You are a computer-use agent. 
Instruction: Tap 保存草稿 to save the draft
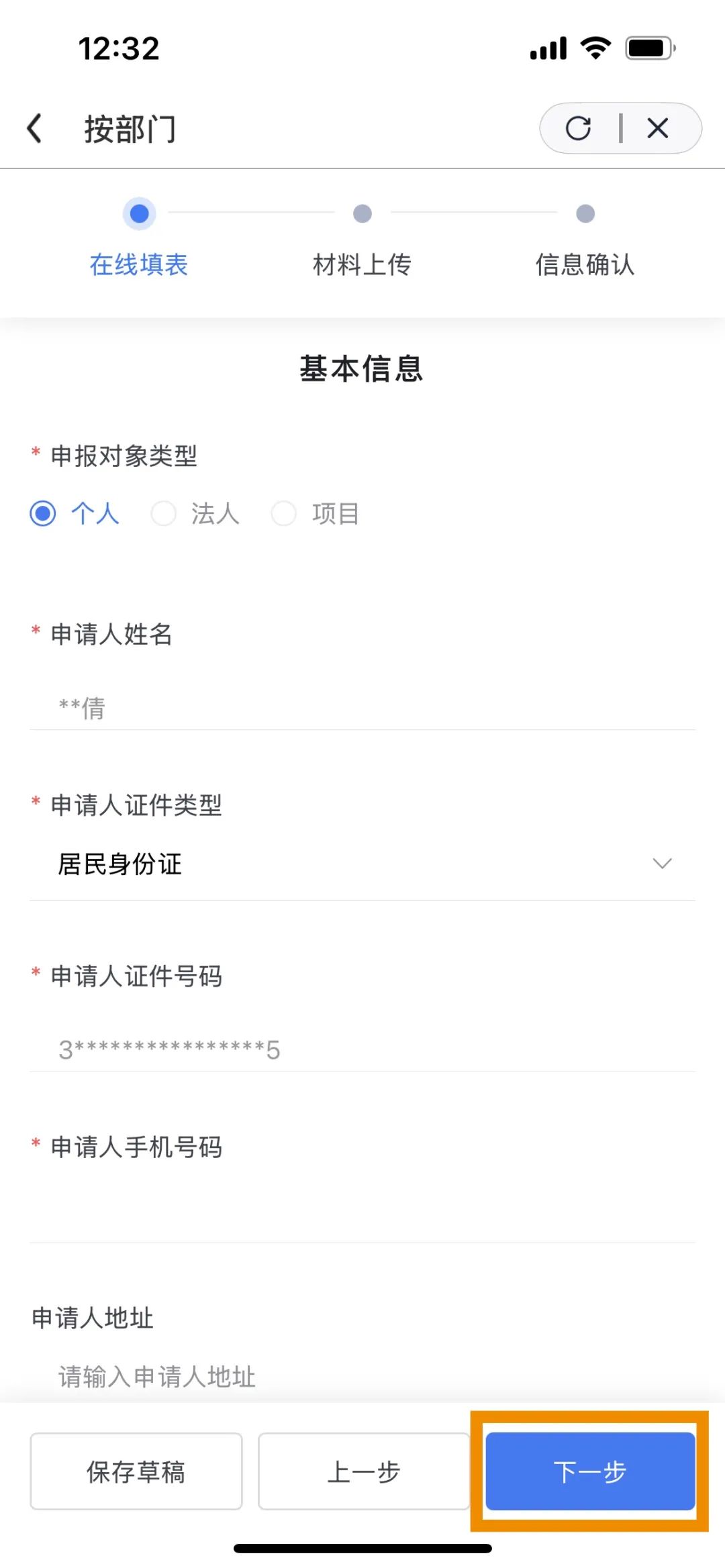[136, 1471]
